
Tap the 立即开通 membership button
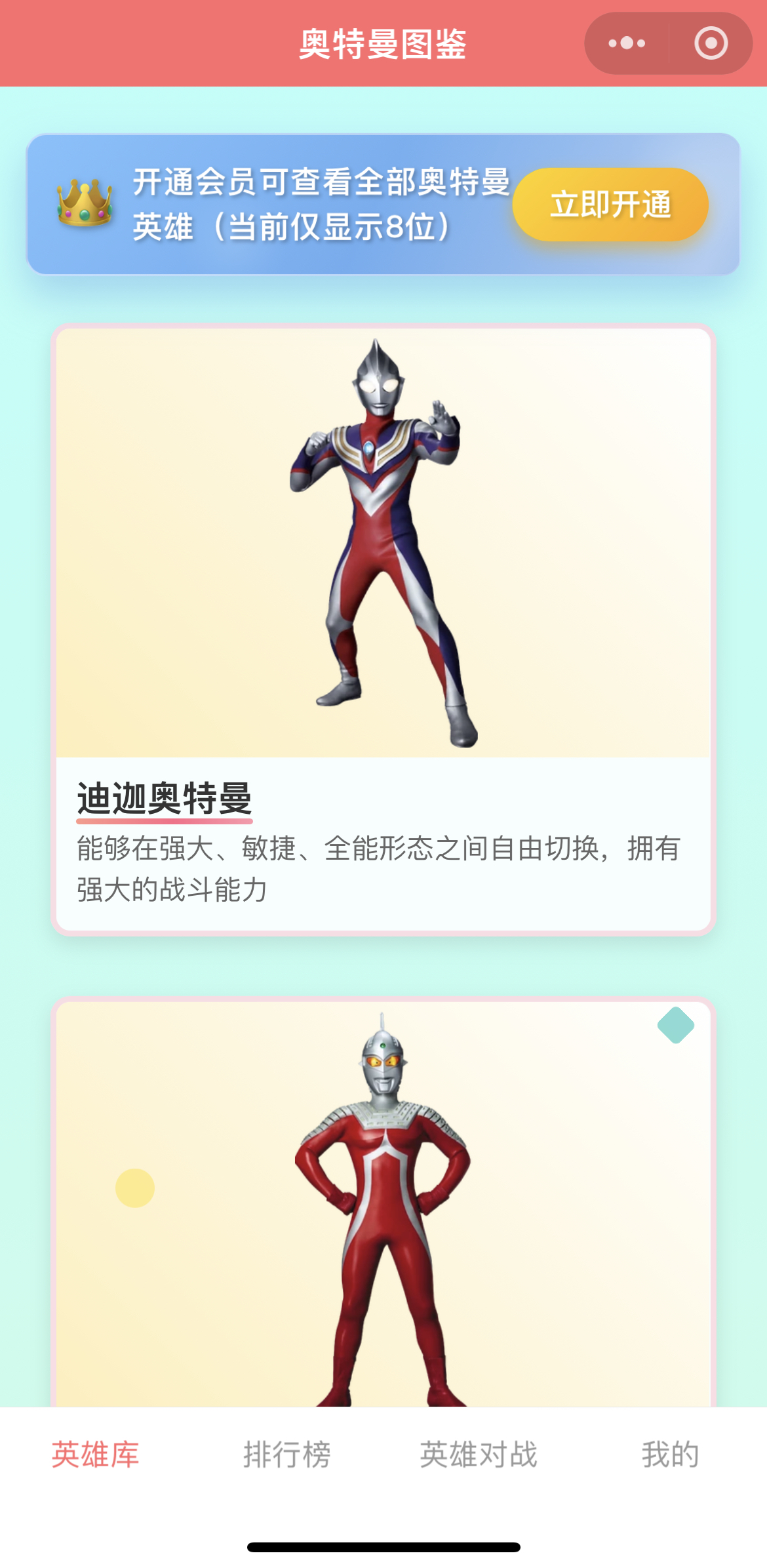[x=610, y=205]
